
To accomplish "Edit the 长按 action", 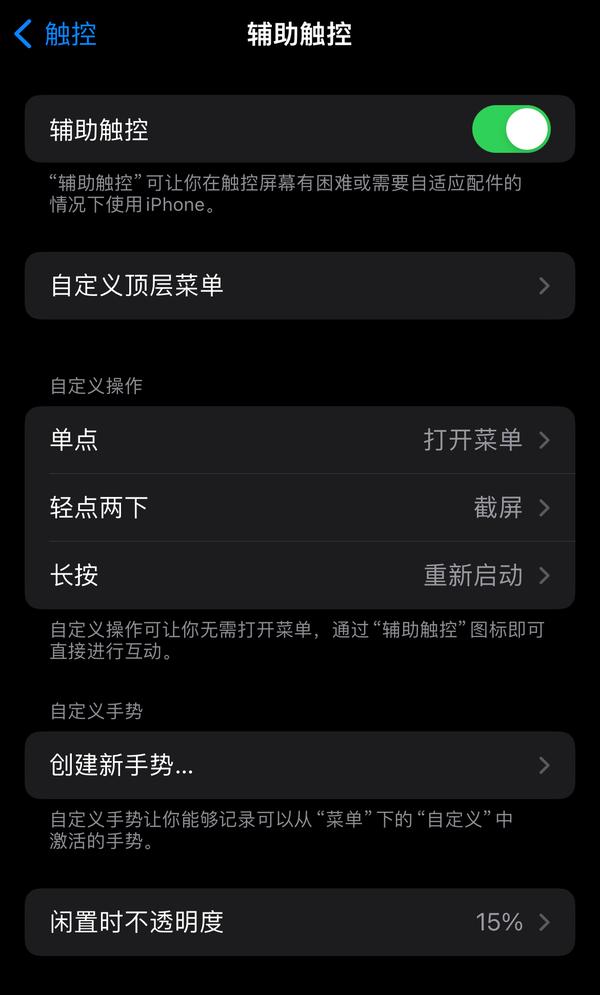I will [300, 576].
